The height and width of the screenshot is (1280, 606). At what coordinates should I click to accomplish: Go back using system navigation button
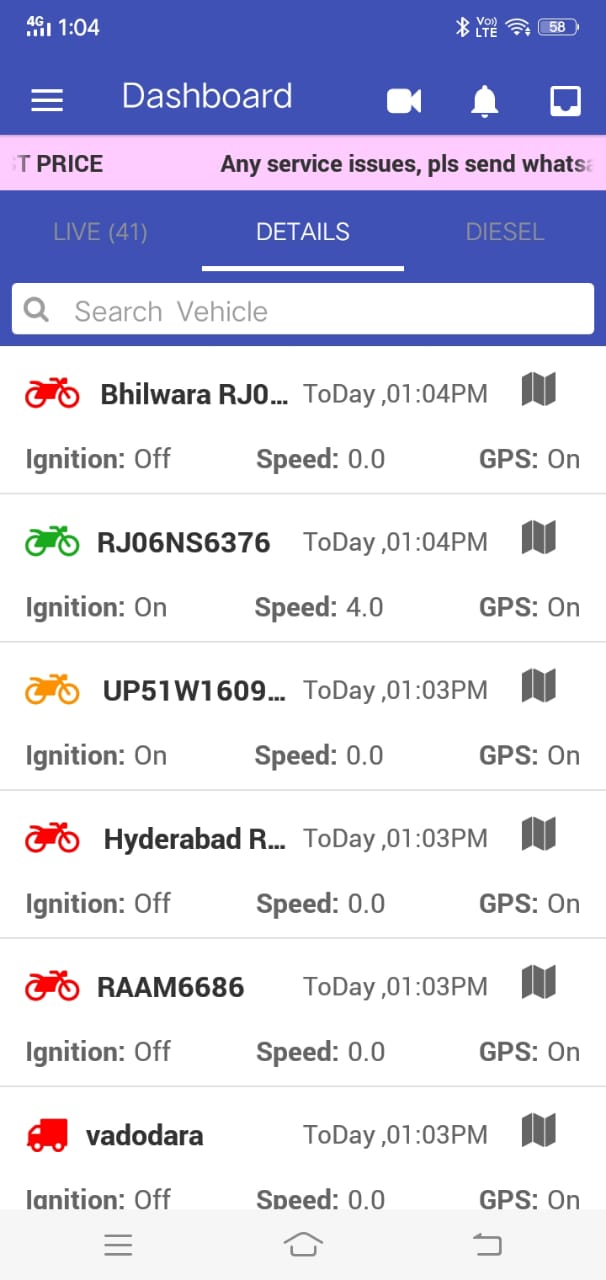(487, 1244)
